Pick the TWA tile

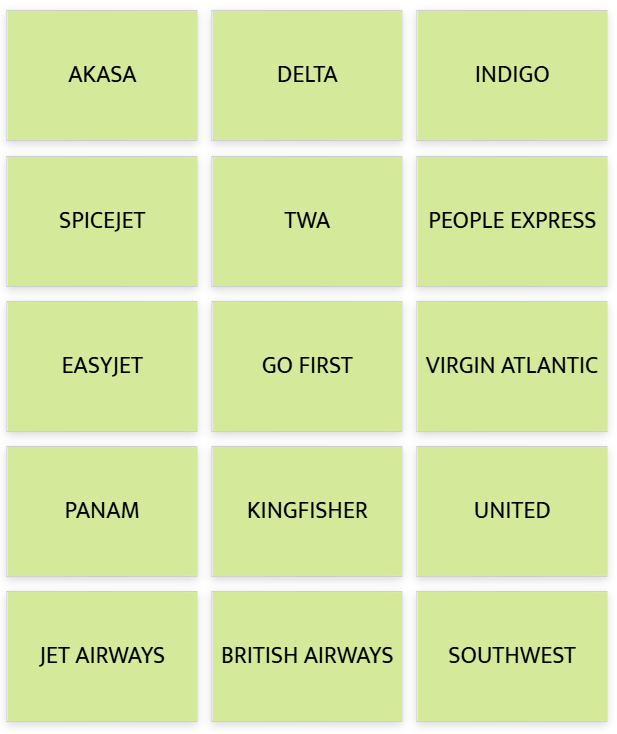pyautogui.click(x=307, y=220)
